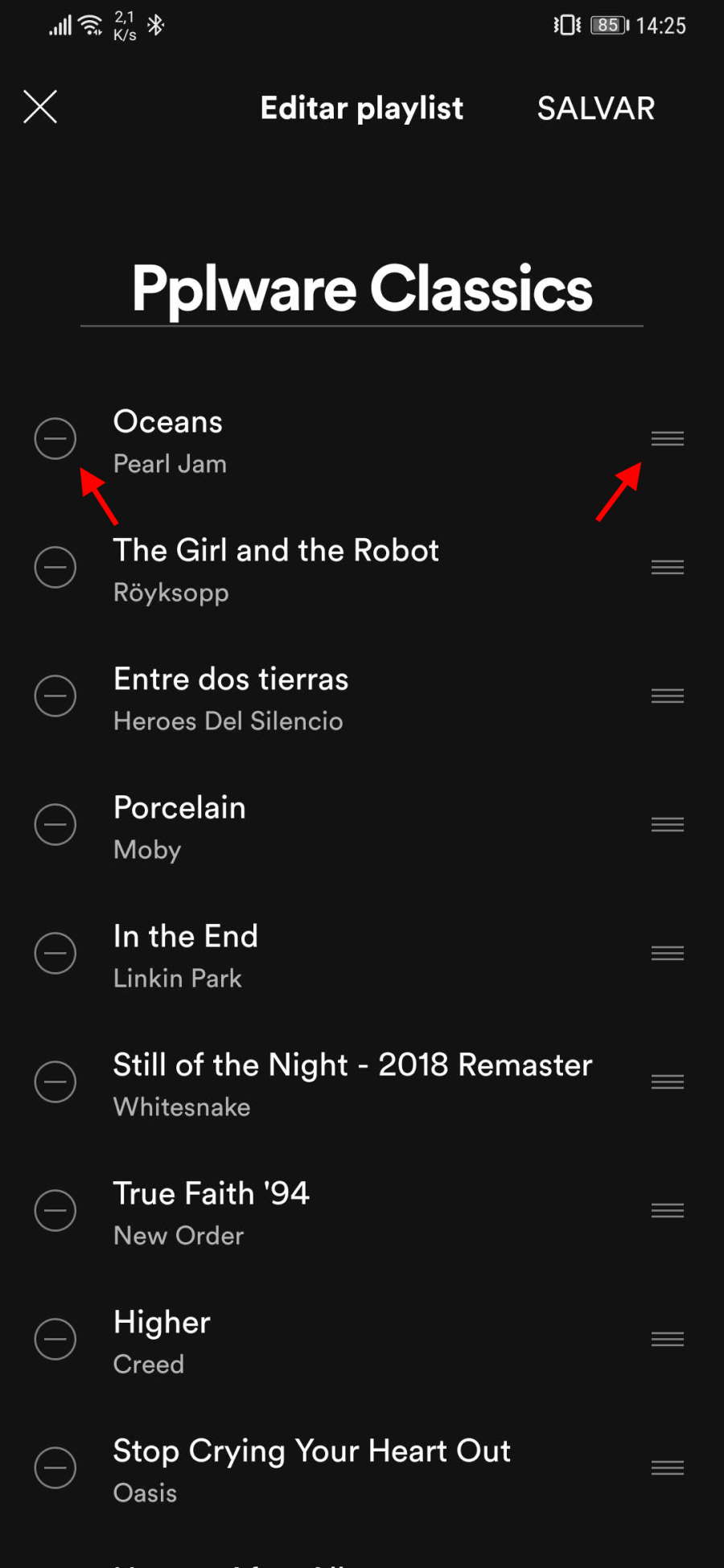724x1568 pixels.
Task: Remove Stop Crying Your Heart Out
Action: tap(56, 1467)
